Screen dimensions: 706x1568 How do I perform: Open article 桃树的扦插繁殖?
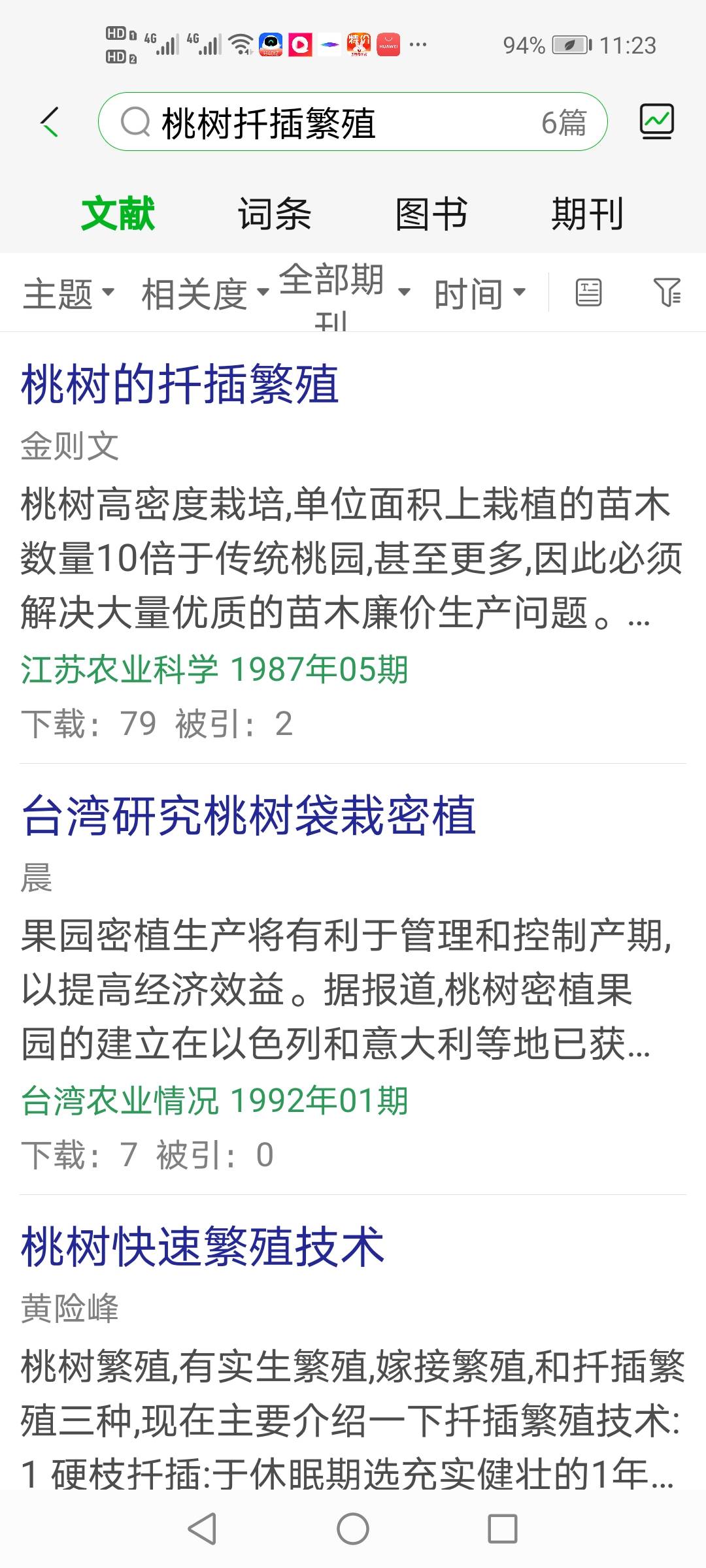[x=180, y=384]
